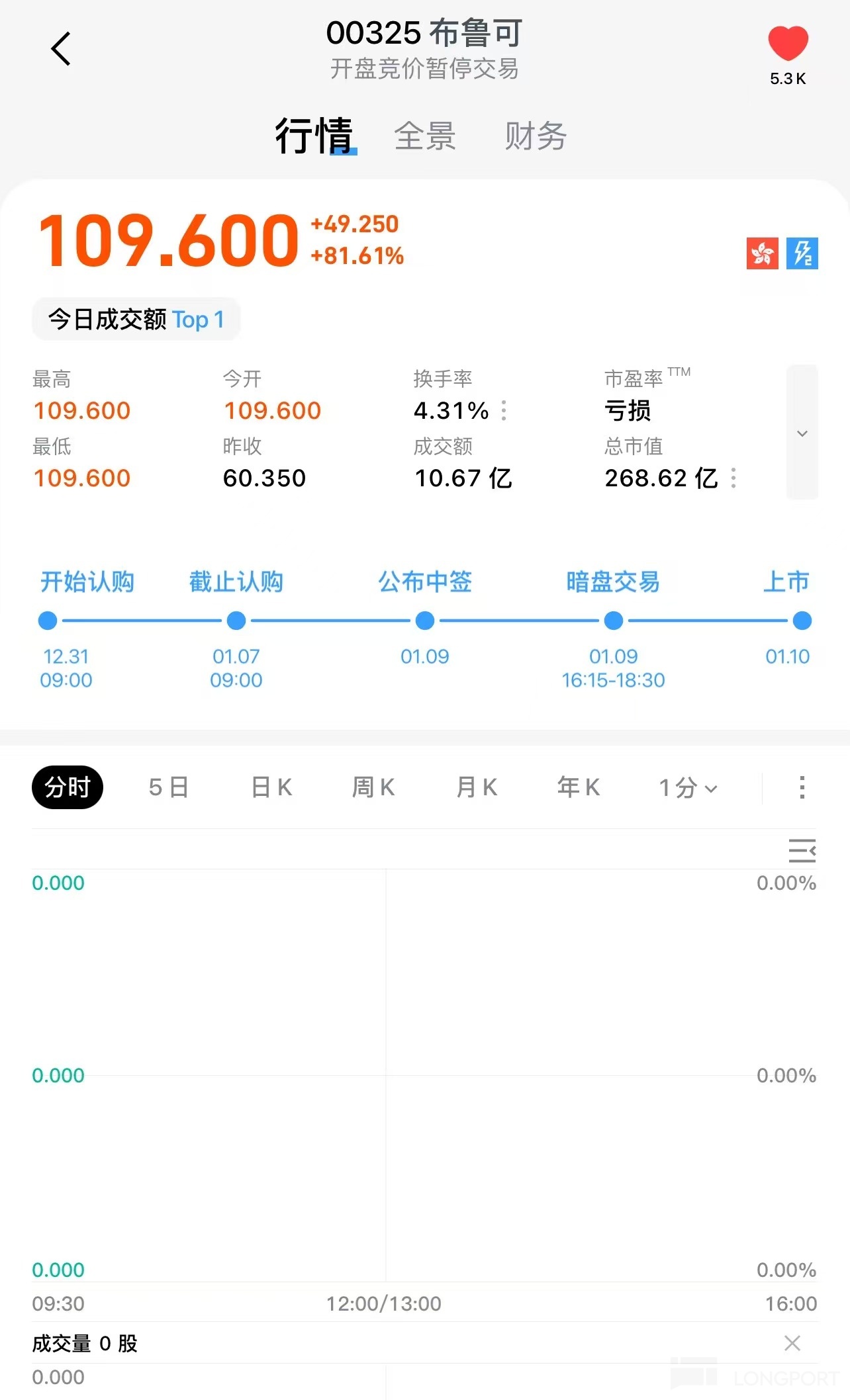850x1400 pixels.
Task: Open the 总市值 details dots
Action: 733,478
